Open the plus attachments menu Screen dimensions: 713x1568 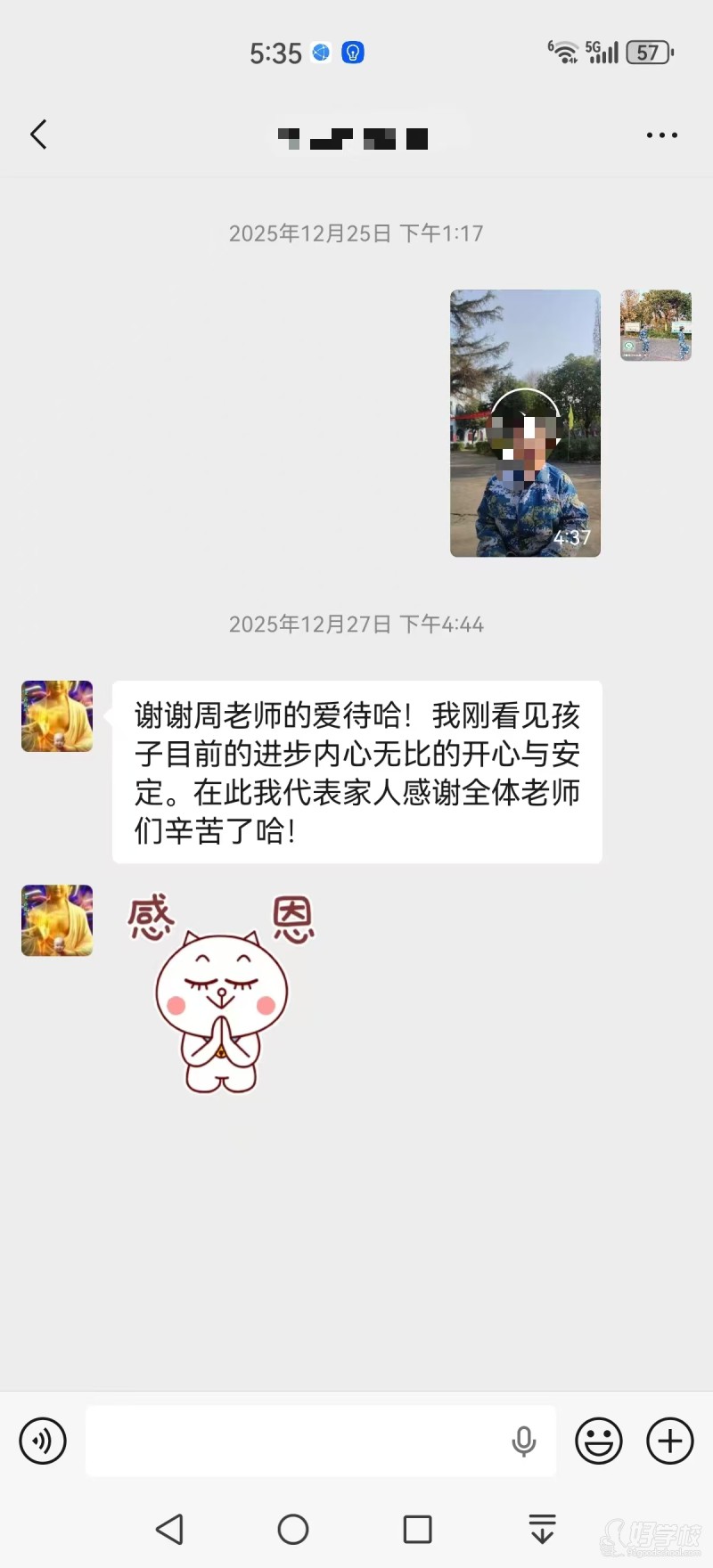pyautogui.click(x=670, y=1441)
